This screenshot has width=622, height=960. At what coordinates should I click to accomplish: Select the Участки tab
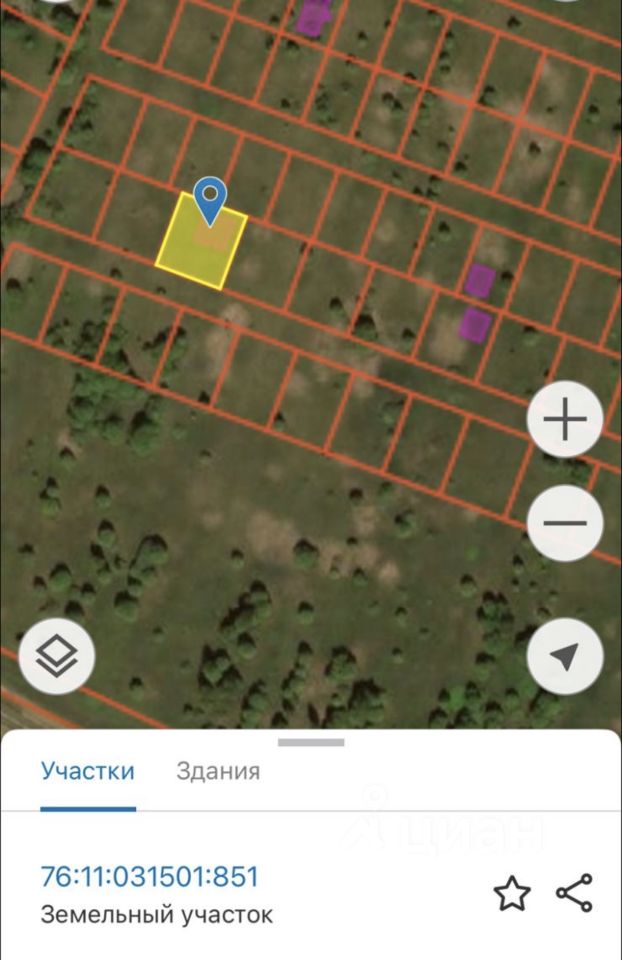(x=88, y=771)
